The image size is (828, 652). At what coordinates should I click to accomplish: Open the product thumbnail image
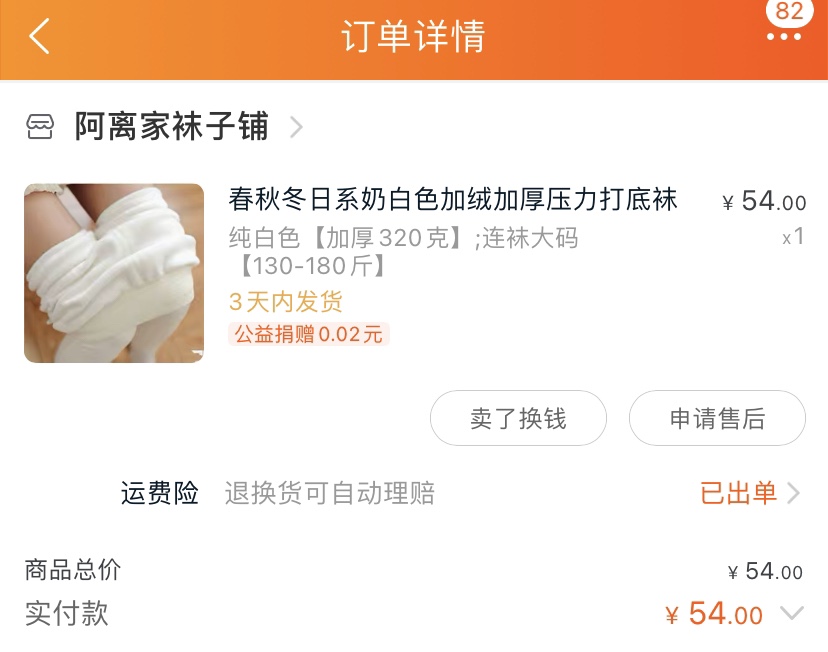click(x=114, y=273)
